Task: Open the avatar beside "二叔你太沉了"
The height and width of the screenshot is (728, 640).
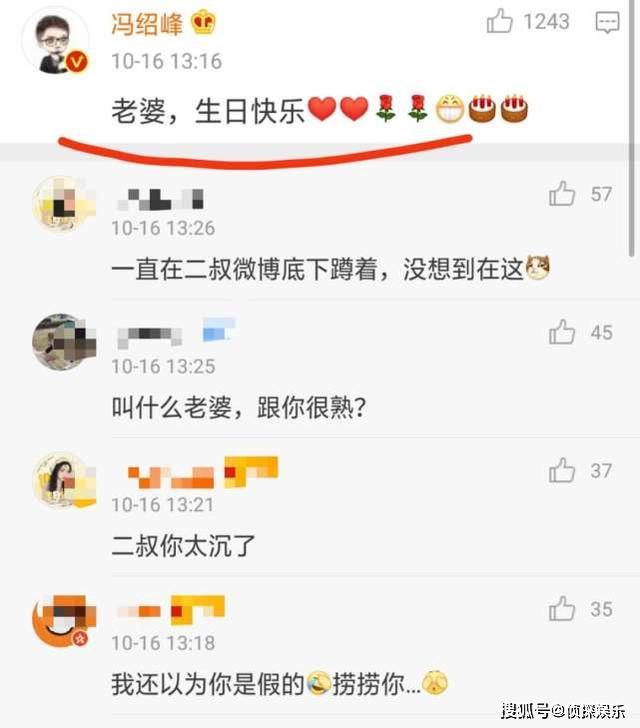Action: click(63, 481)
